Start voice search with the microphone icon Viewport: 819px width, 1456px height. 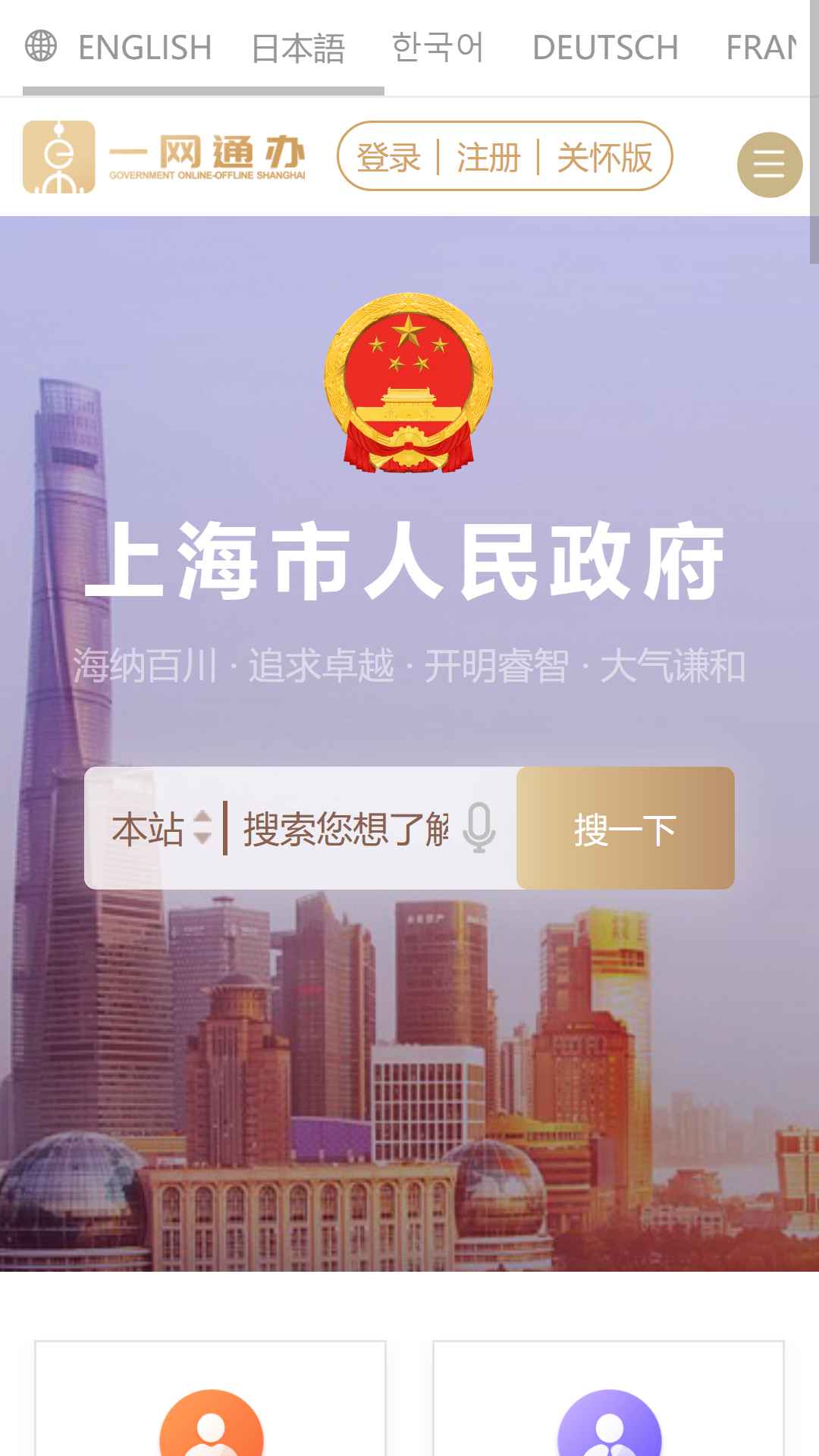click(x=479, y=828)
